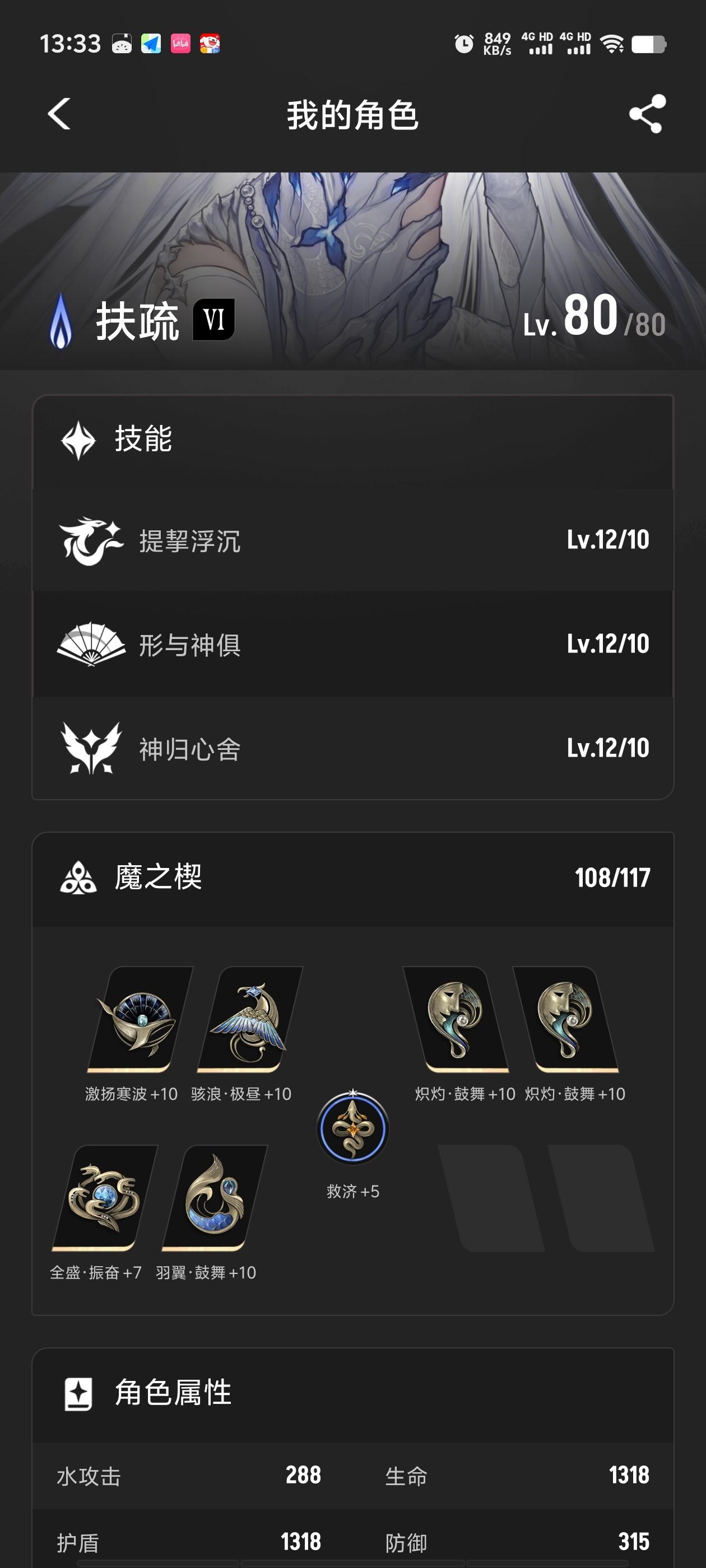Open skill 神归心舍 details
Viewport: 706px width, 1568px height.
[352, 749]
